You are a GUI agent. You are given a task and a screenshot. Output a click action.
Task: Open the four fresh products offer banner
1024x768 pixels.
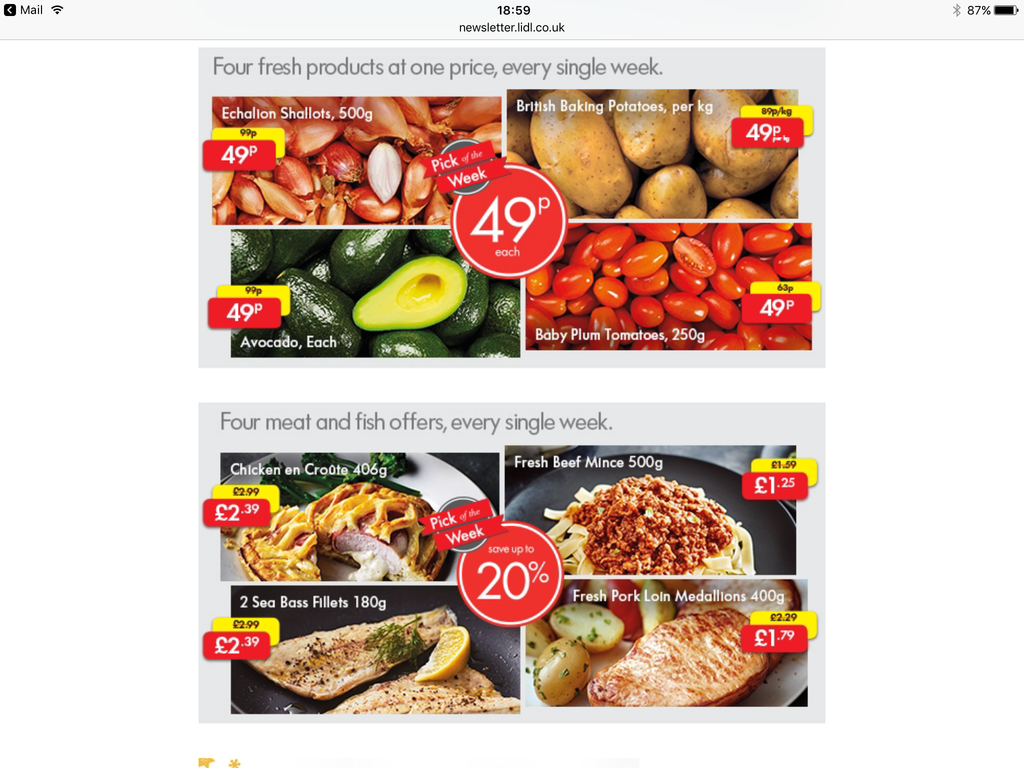pos(512,208)
